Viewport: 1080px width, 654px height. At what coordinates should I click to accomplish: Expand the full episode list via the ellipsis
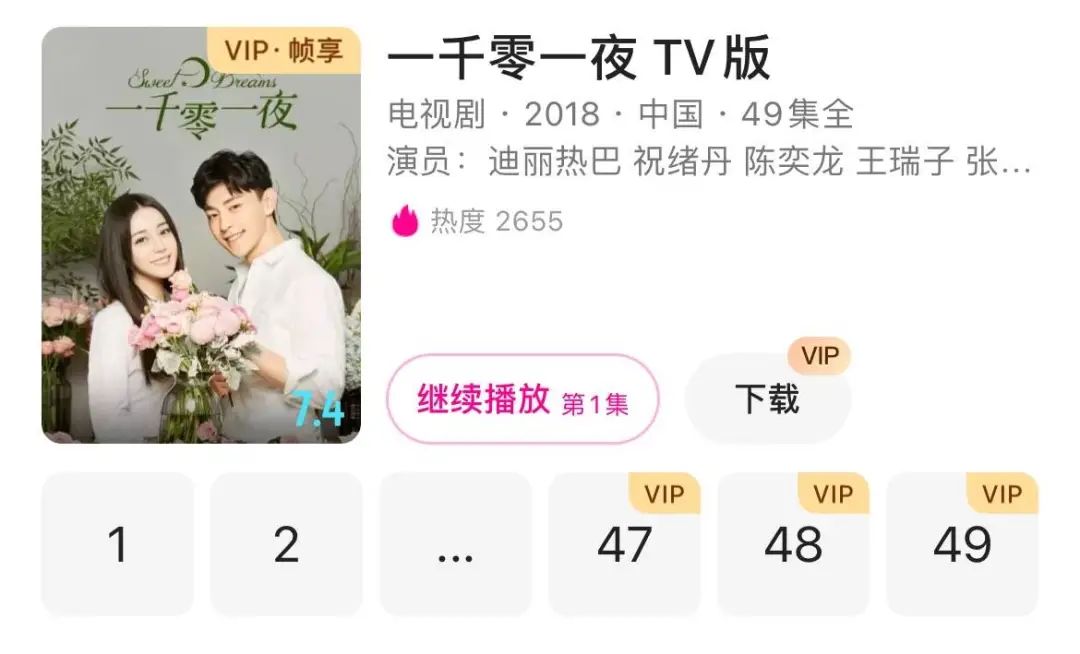pos(455,545)
